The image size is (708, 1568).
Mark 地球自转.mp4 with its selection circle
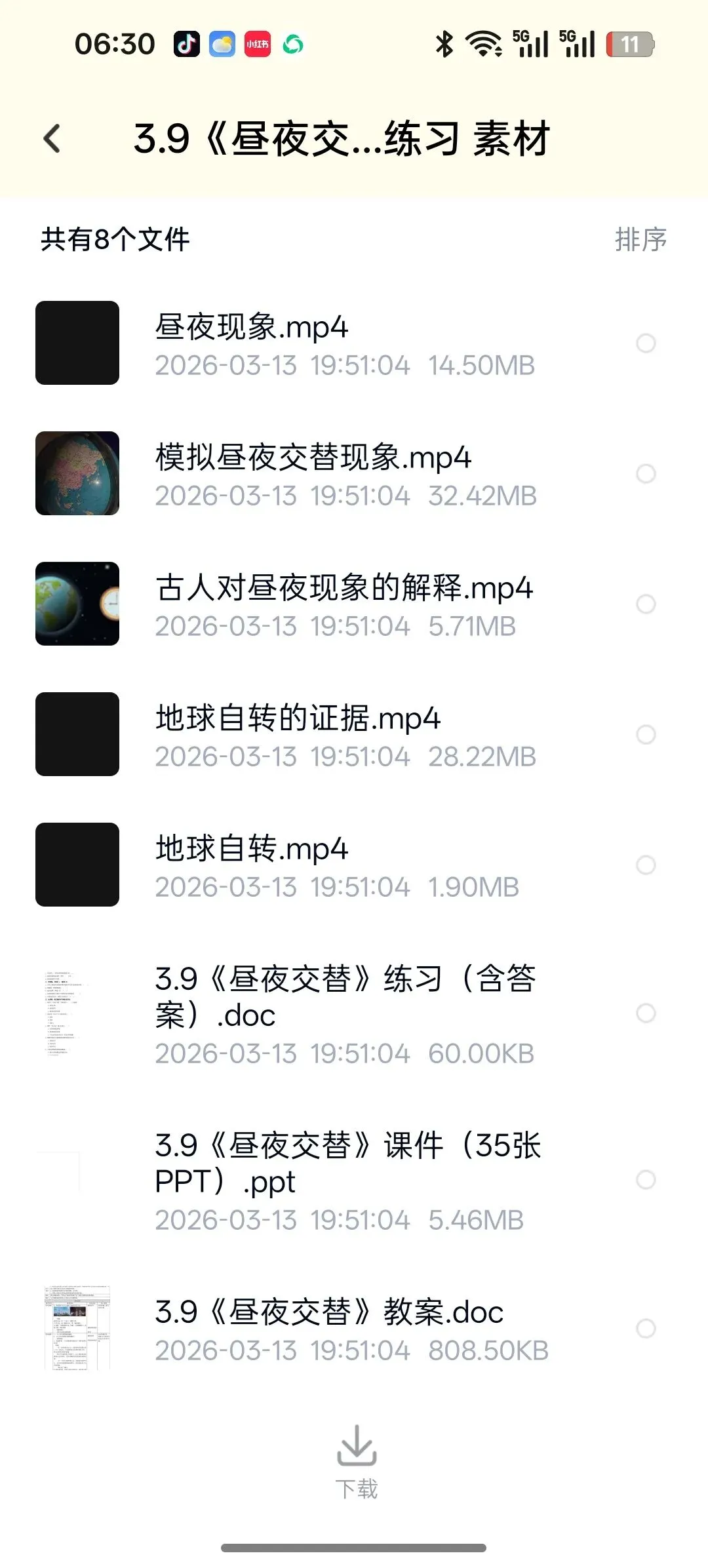646,865
